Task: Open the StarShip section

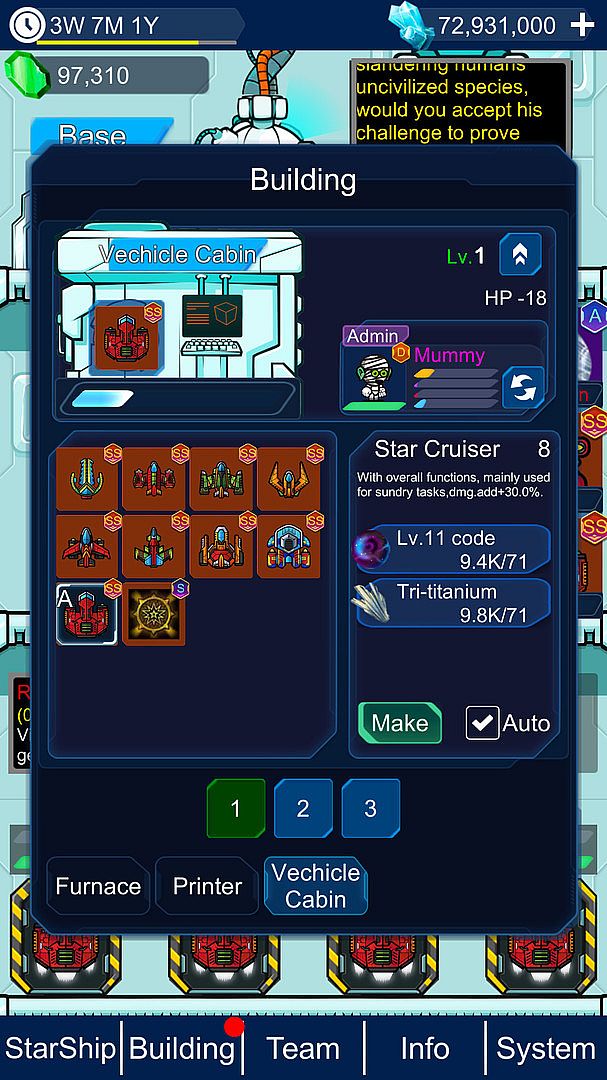Action: point(60,1048)
